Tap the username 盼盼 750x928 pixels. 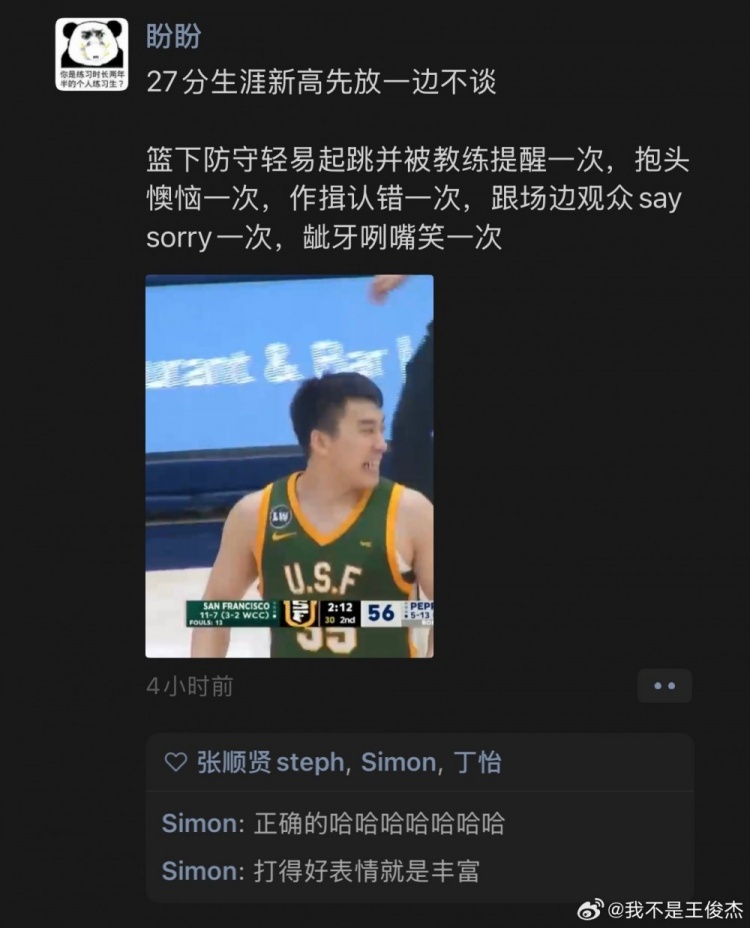[x=173, y=37]
